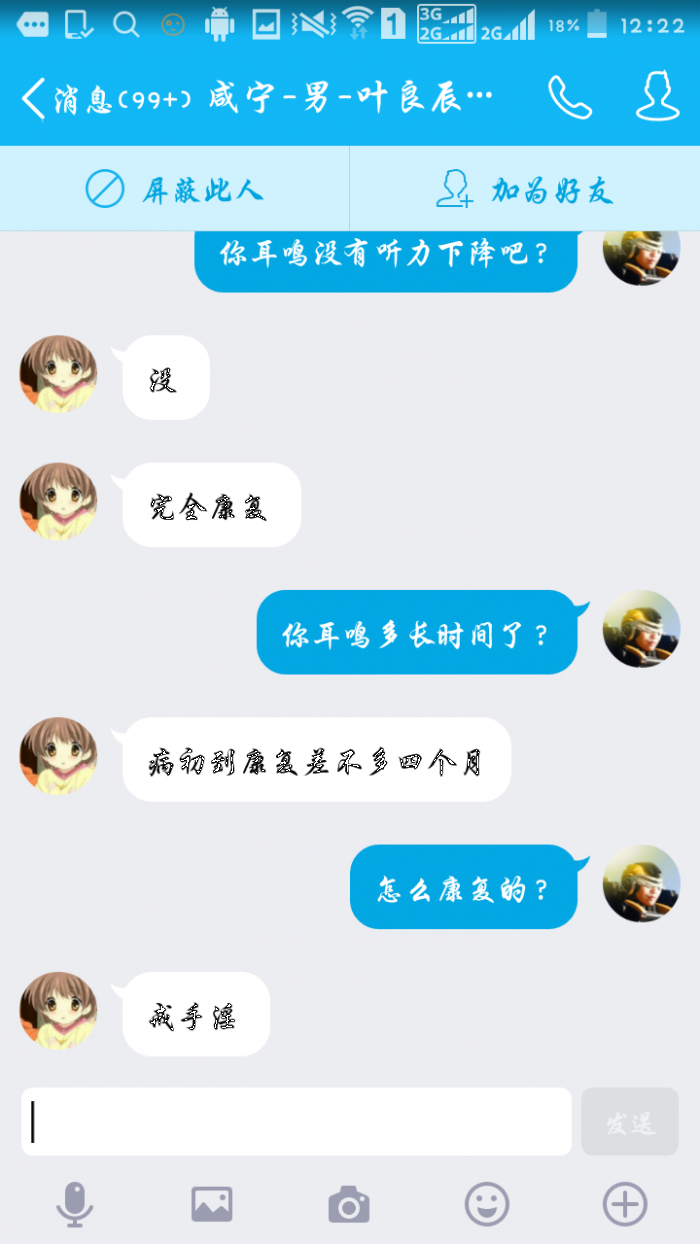Focus the message text field
The width and height of the screenshot is (700, 1244).
click(296, 1121)
